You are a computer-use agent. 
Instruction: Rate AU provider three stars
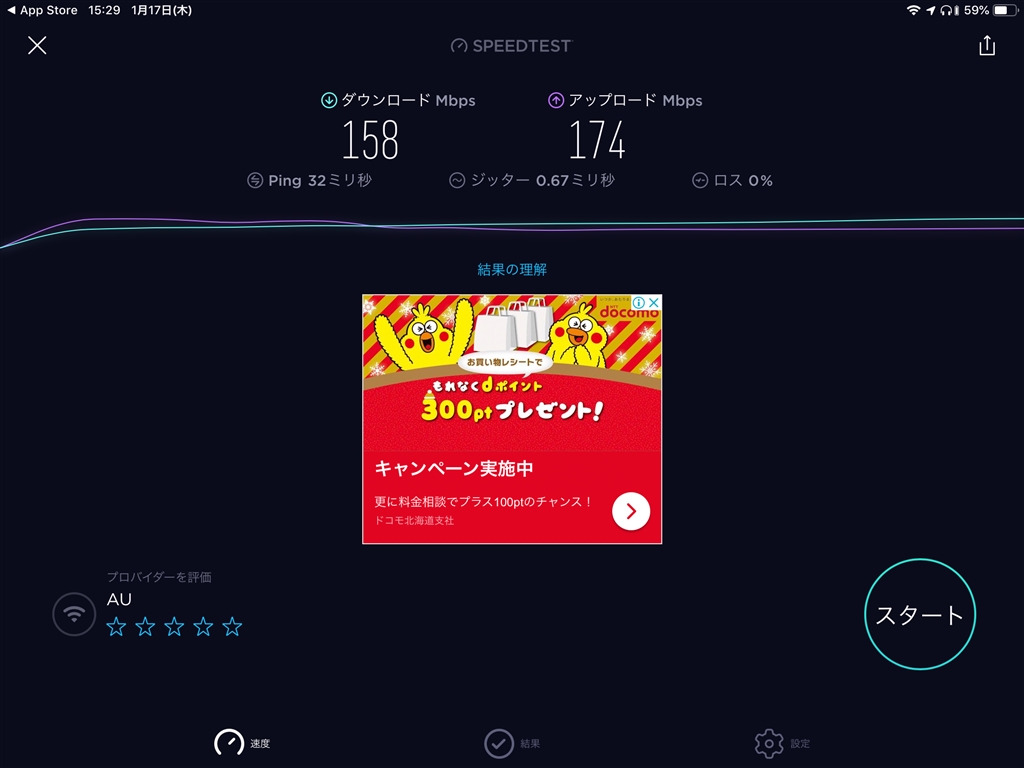[x=174, y=627]
